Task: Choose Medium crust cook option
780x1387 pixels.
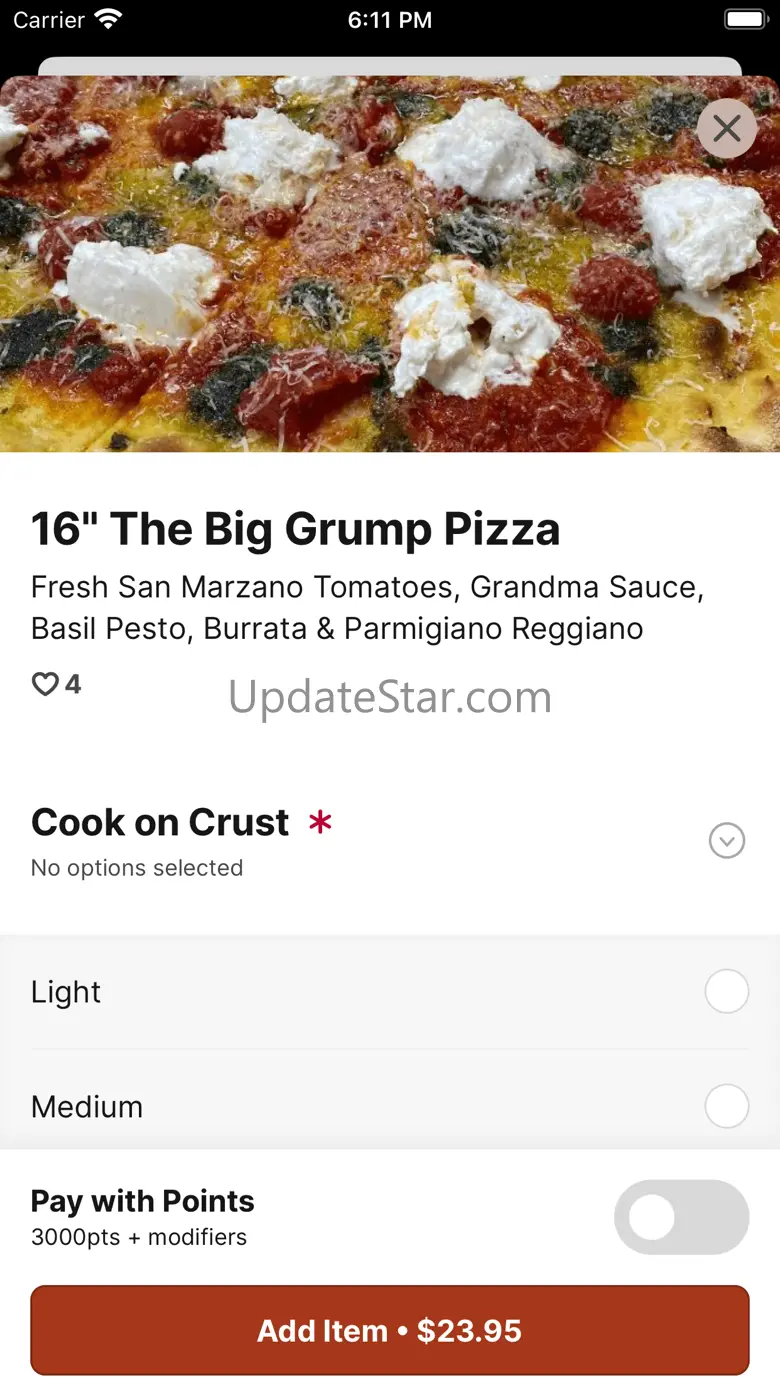Action: (727, 1106)
